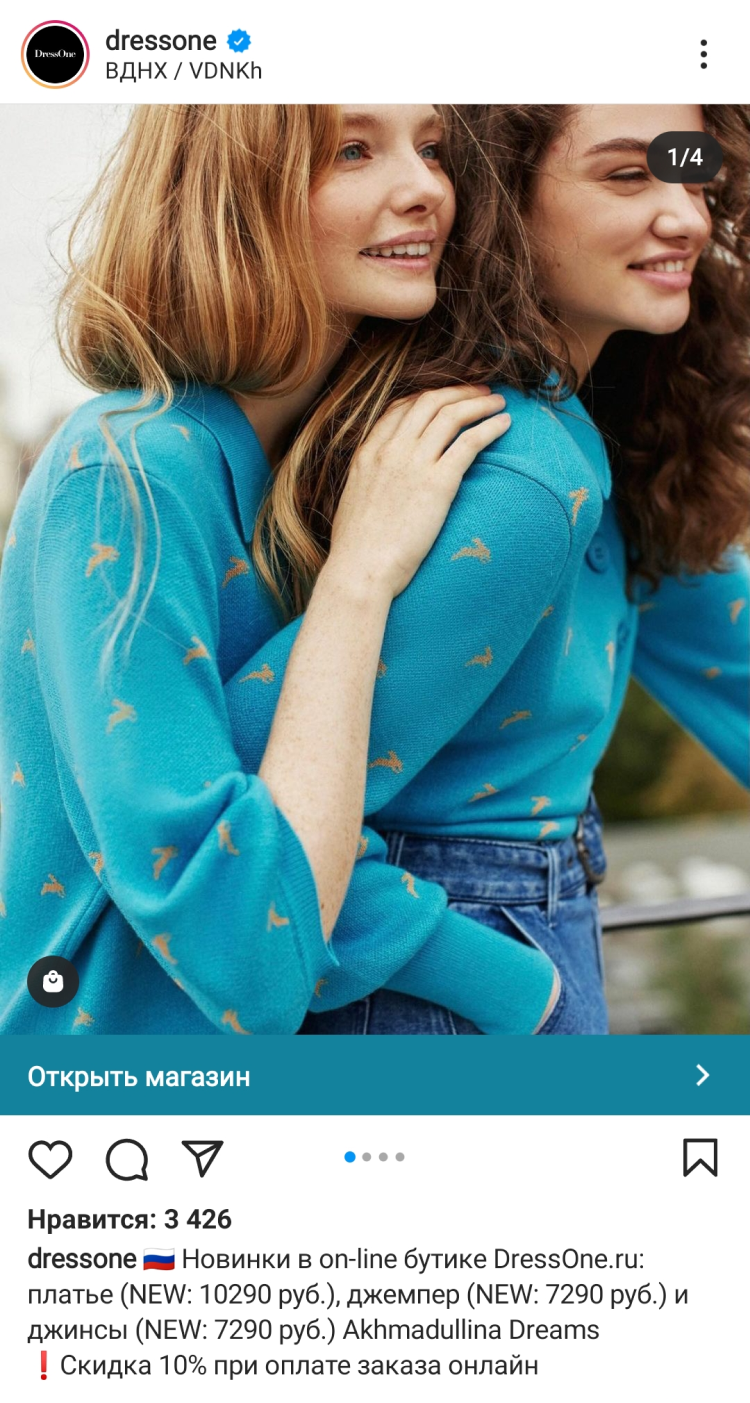Open the post overflow menu
Screen dimensions: 750x1403
pyautogui.click(x=703, y=54)
